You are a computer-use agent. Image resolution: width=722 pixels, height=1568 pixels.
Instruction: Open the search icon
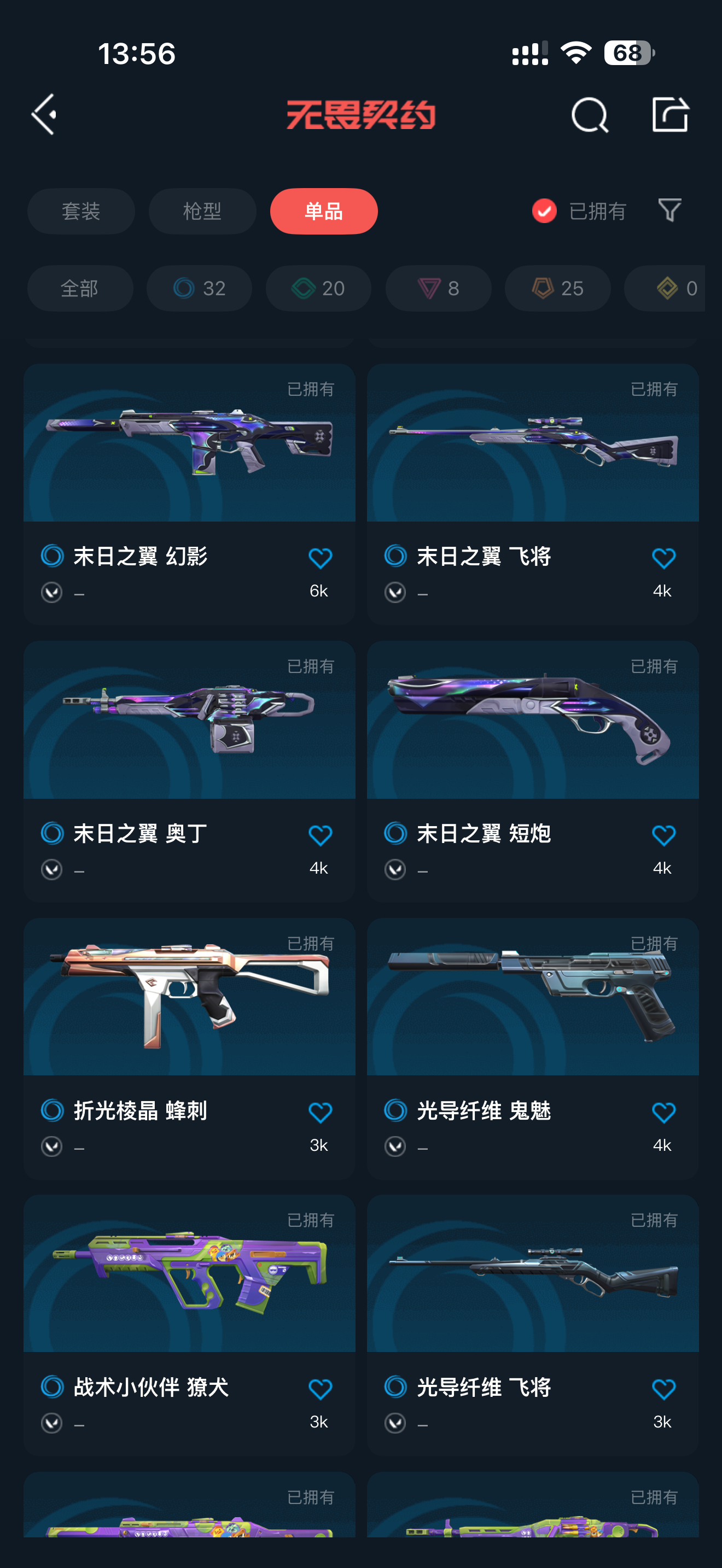click(589, 114)
